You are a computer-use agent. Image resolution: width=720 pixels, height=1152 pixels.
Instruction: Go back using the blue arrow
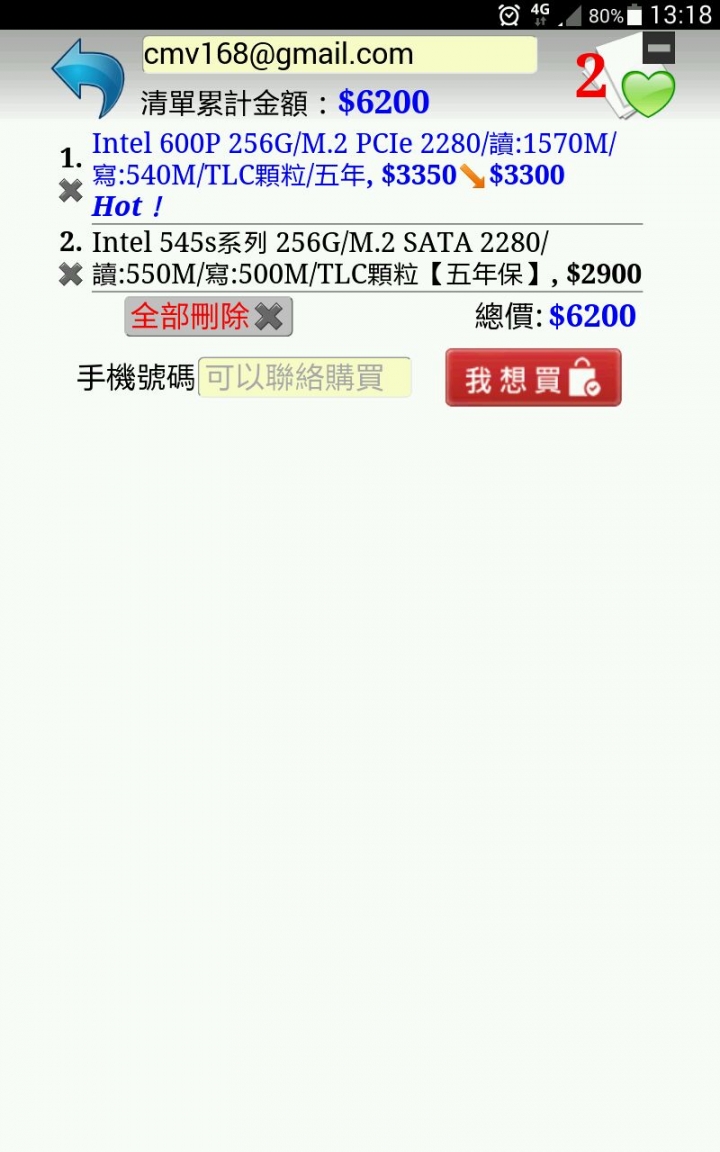88,77
